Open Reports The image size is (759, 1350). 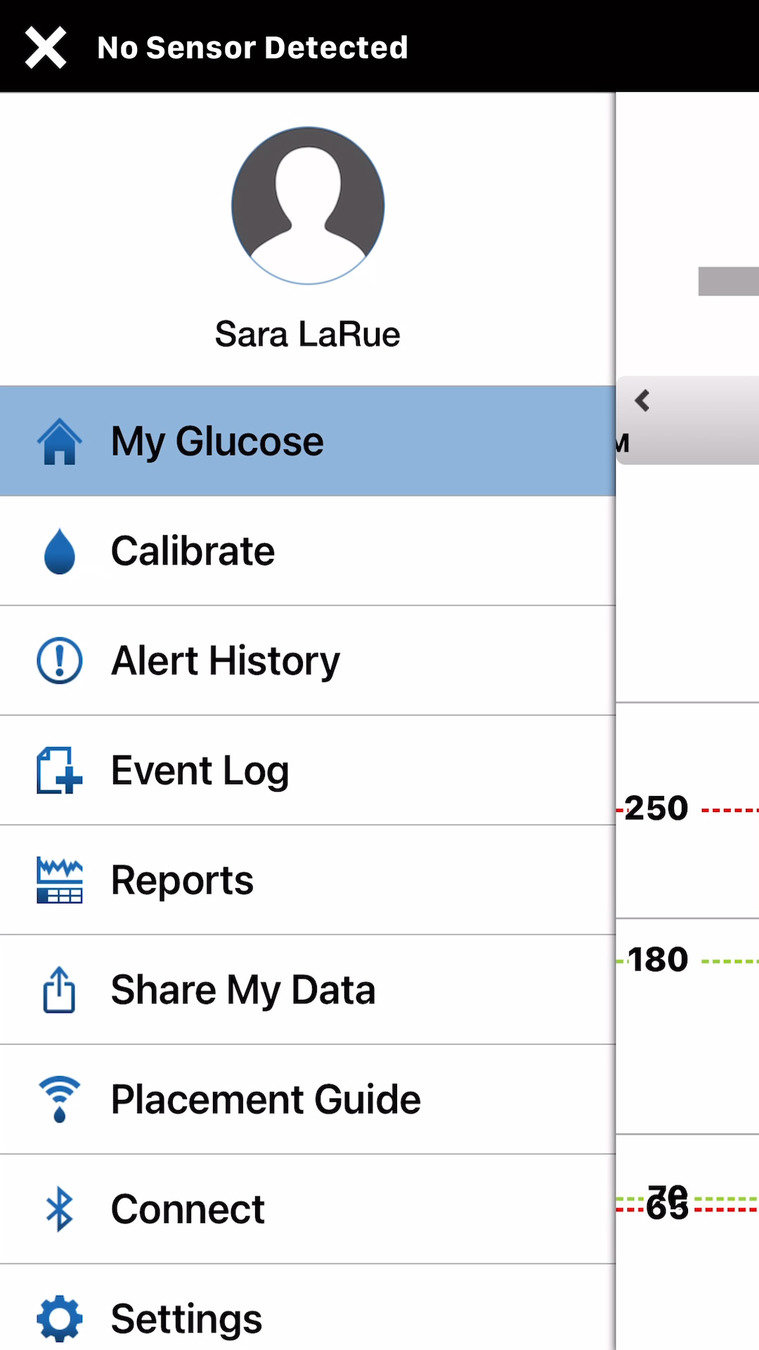tap(182, 880)
